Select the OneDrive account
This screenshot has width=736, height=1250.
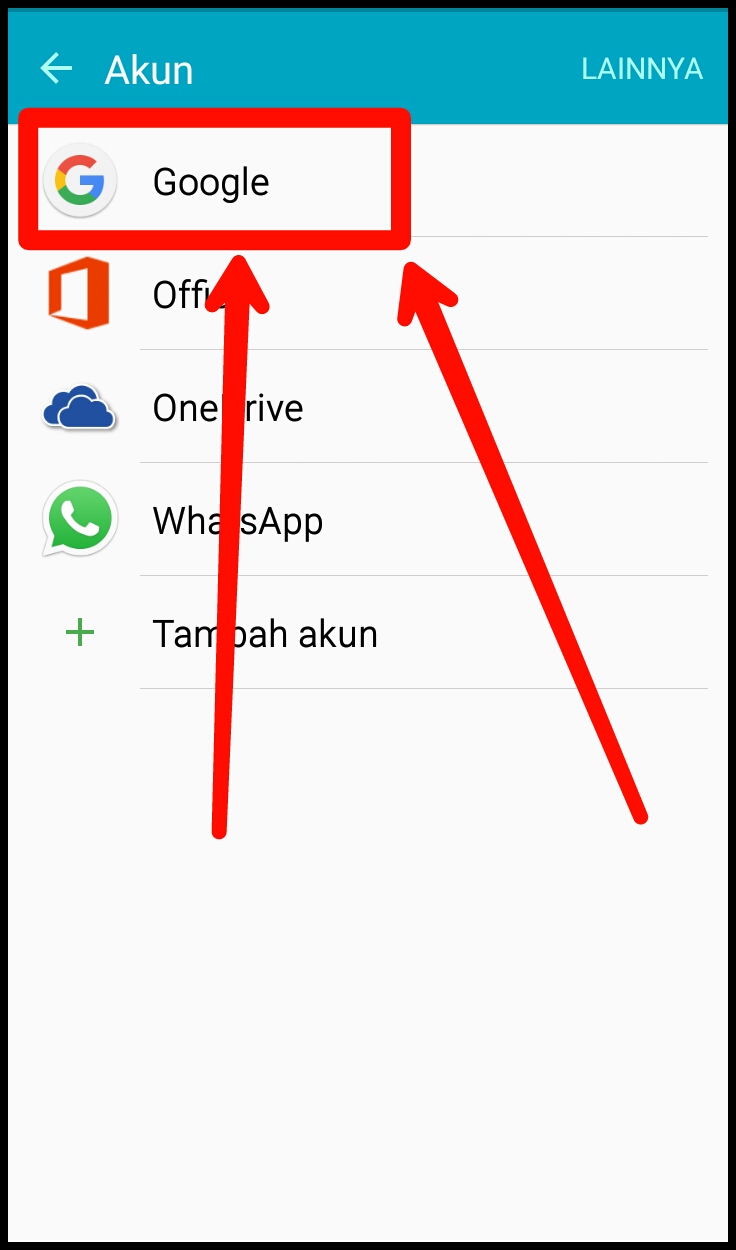click(368, 407)
